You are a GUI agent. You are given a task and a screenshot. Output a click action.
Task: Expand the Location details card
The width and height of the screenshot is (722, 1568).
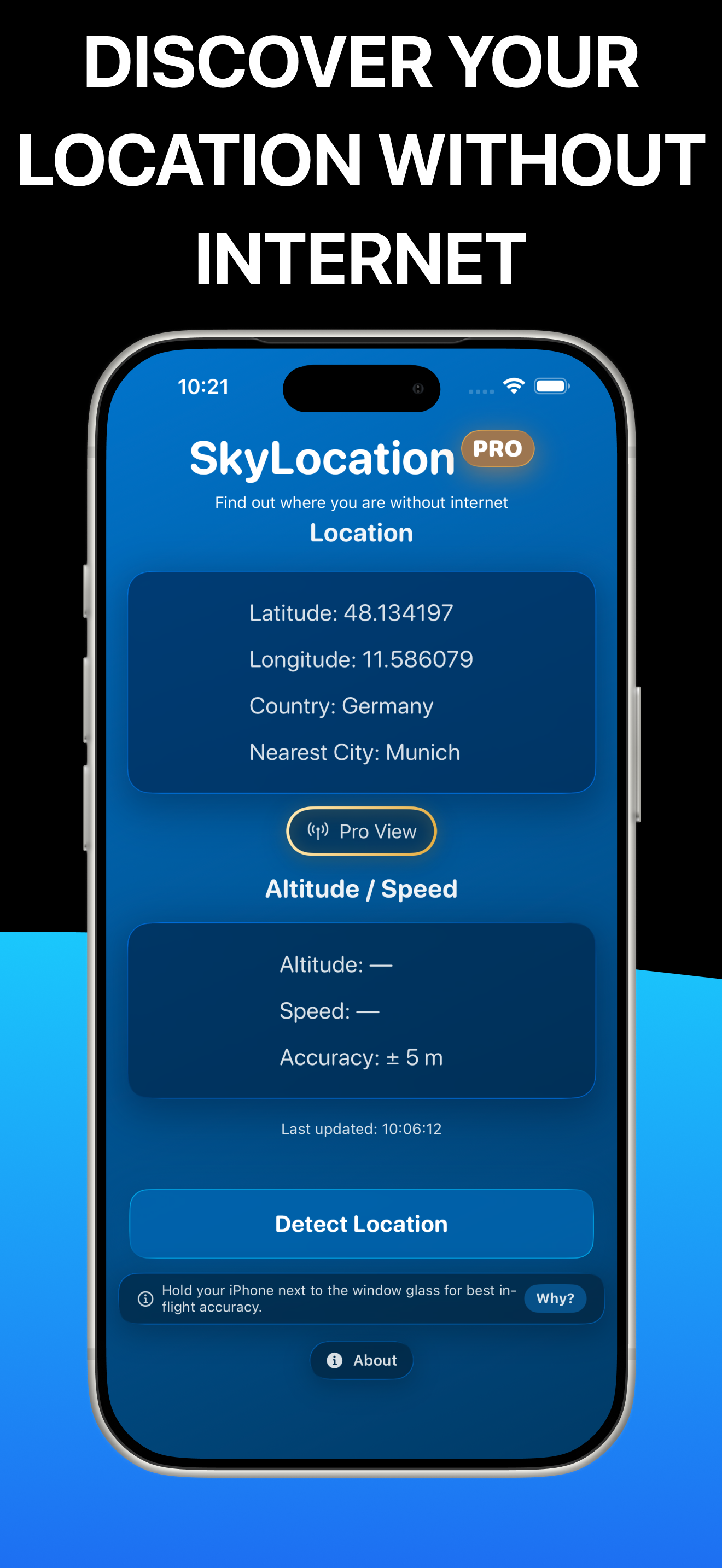coord(361,682)
